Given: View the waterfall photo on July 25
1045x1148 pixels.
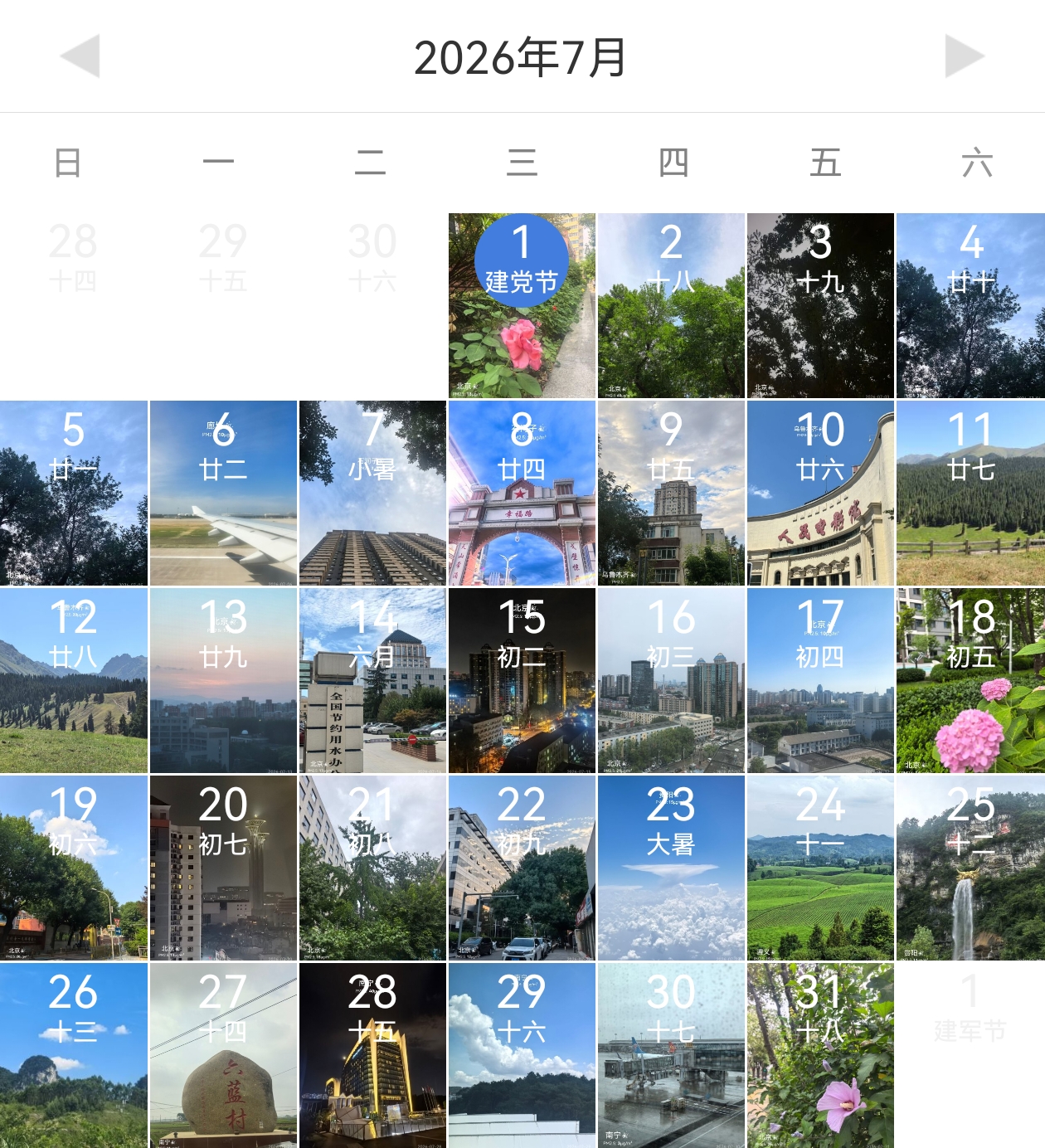Looking at the screenshot, I should click(970, 868).
